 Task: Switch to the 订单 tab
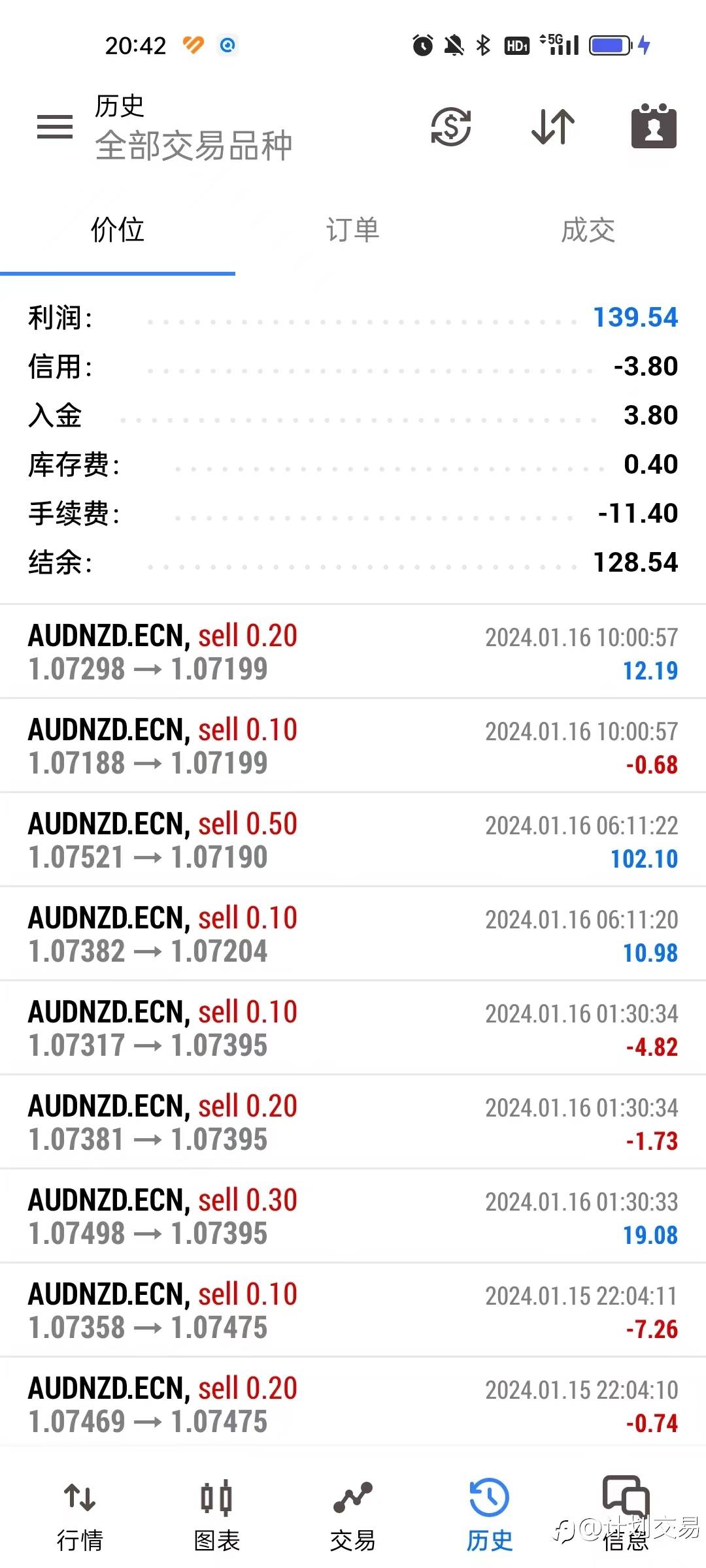click(x=353, y=230)
